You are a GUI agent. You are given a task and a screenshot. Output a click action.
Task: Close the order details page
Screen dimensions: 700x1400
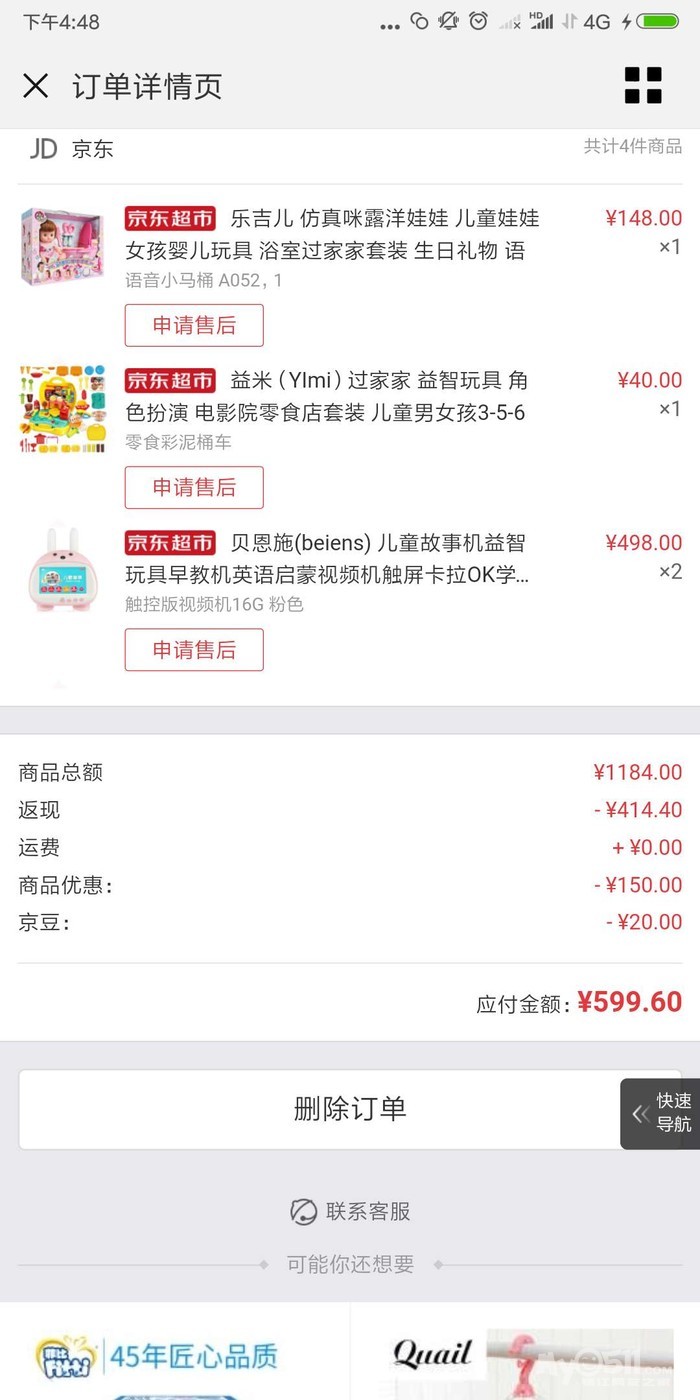pyautogui.click(x=36, y=86)
